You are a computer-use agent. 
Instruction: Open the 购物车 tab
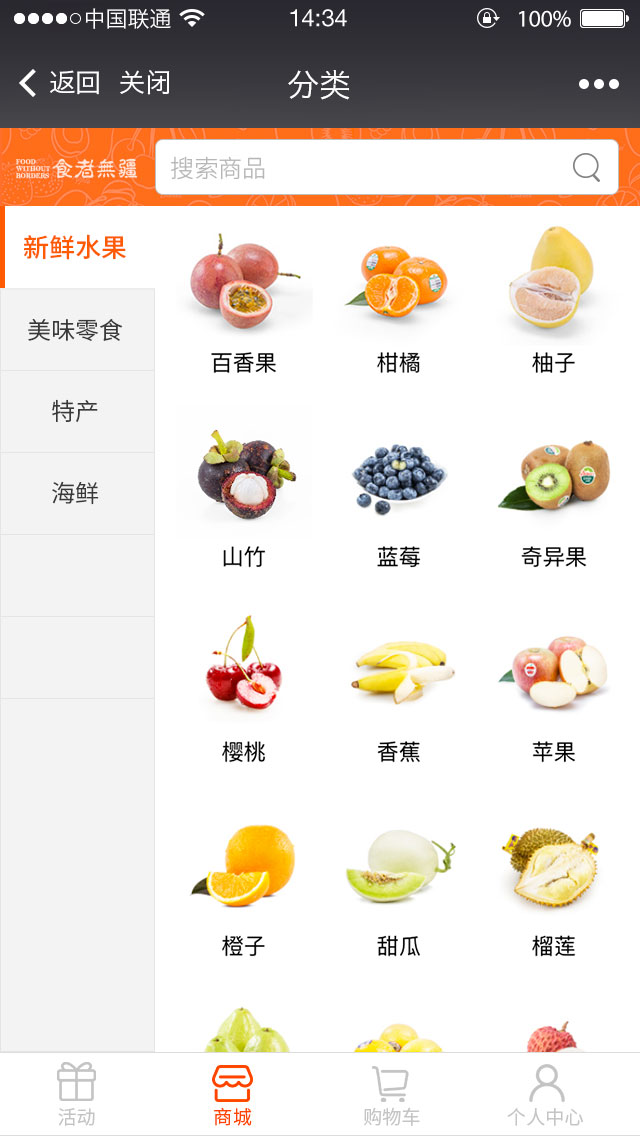point(391,1095)
